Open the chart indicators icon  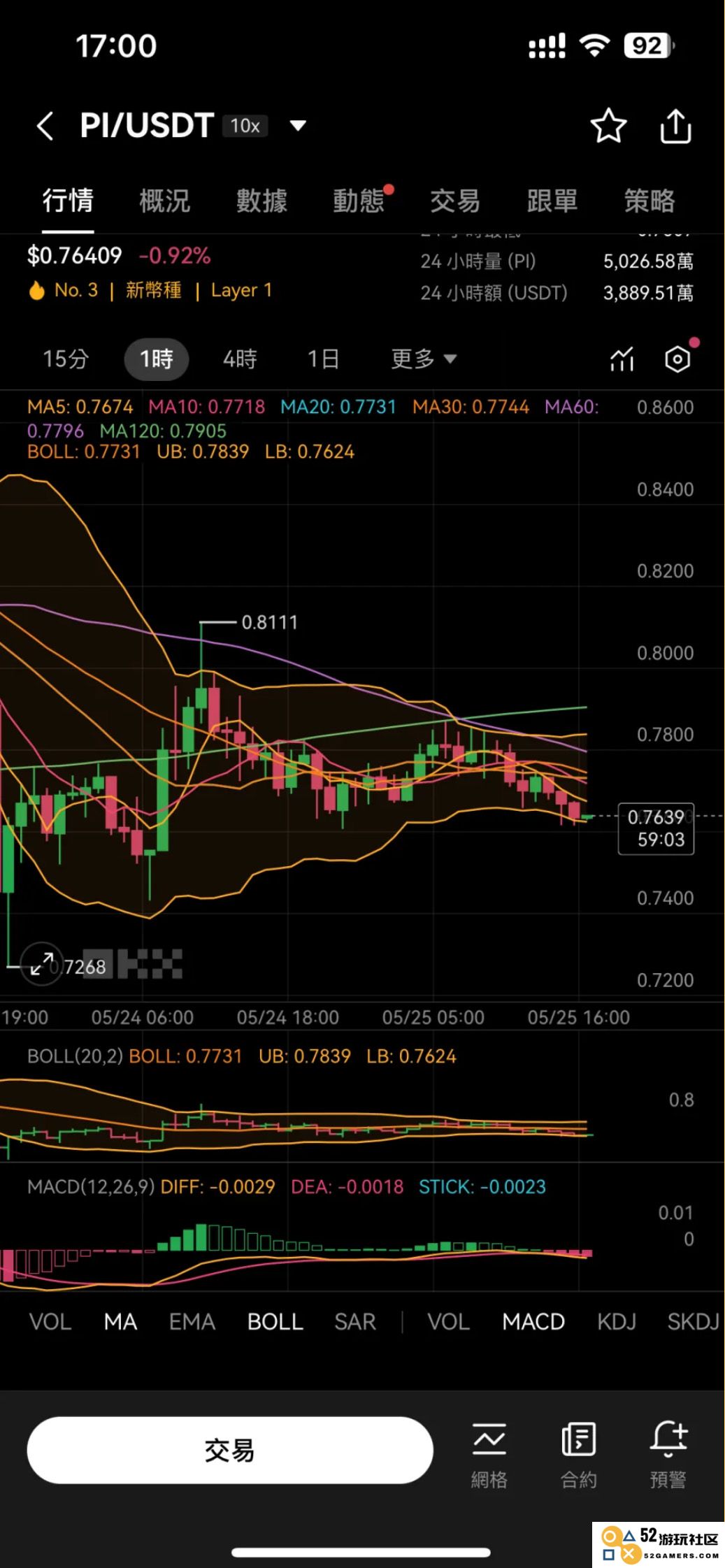pyautogui.click(x=622, y=359)
